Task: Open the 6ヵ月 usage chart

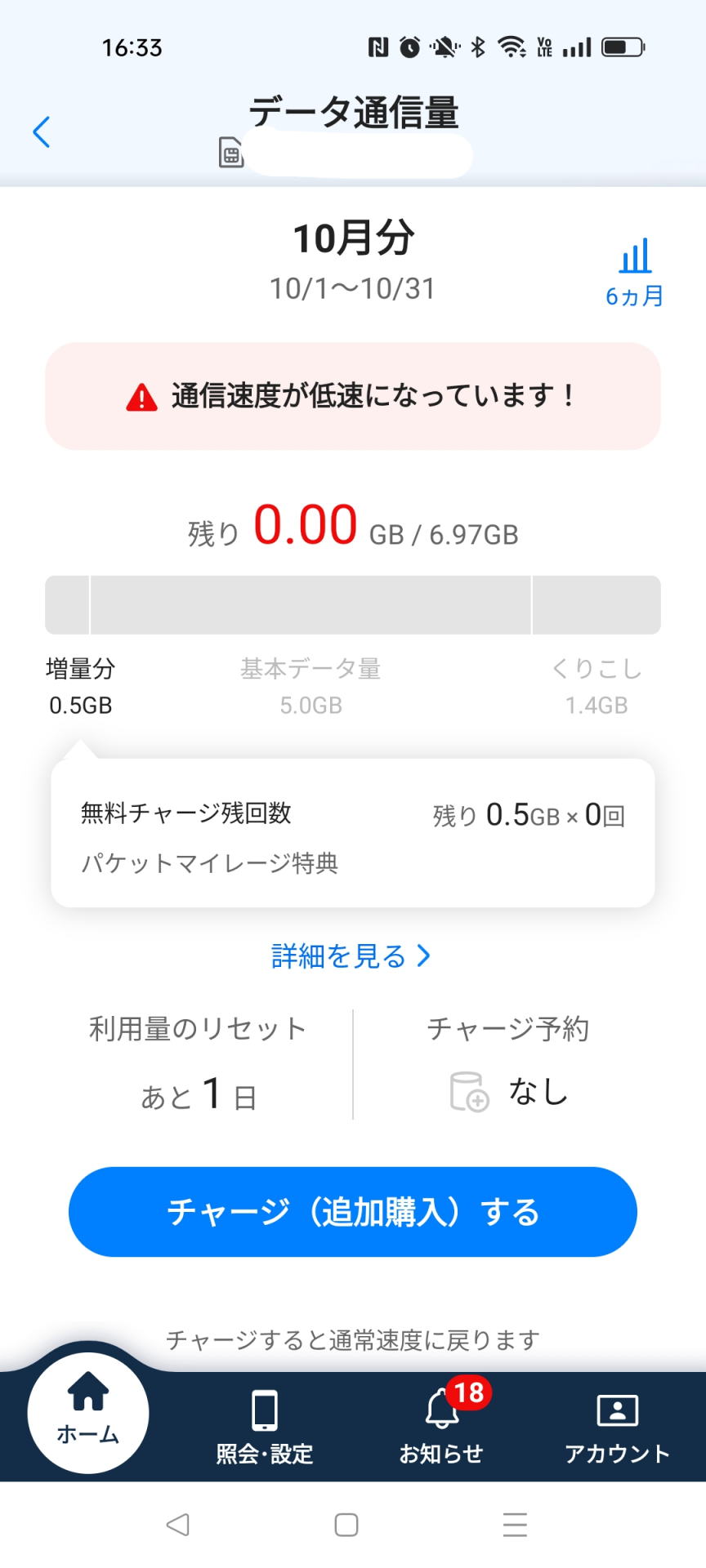Action: coord(634,273)
